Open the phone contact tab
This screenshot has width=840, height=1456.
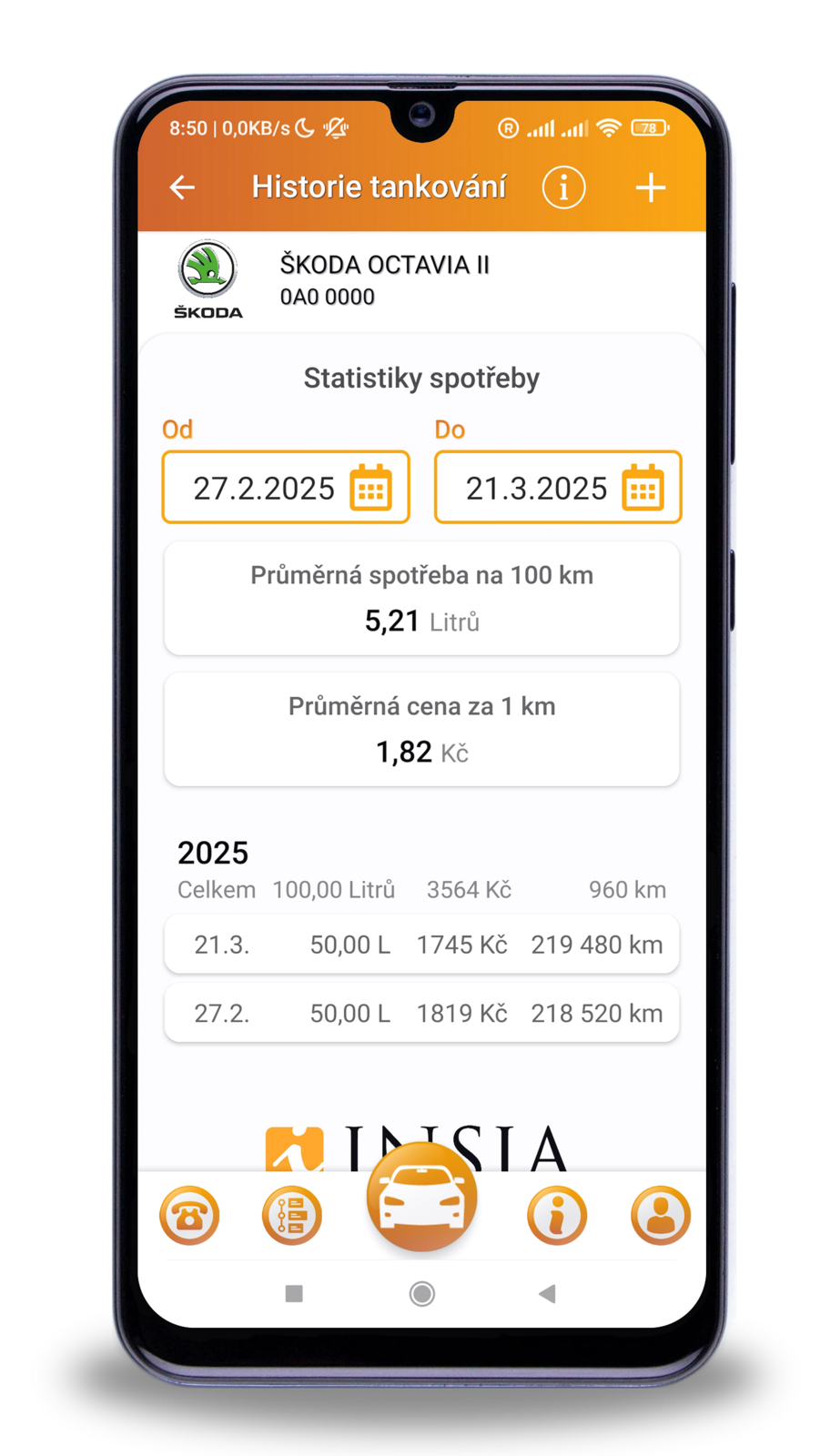click(189, 1216)
